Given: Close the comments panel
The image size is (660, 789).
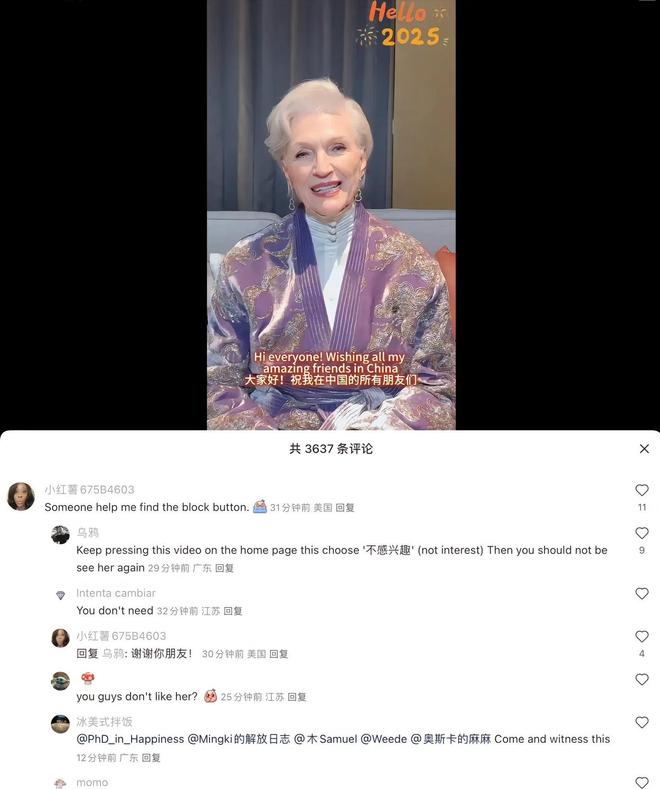Looking at the screenshot, I should (x=644, y=449).
